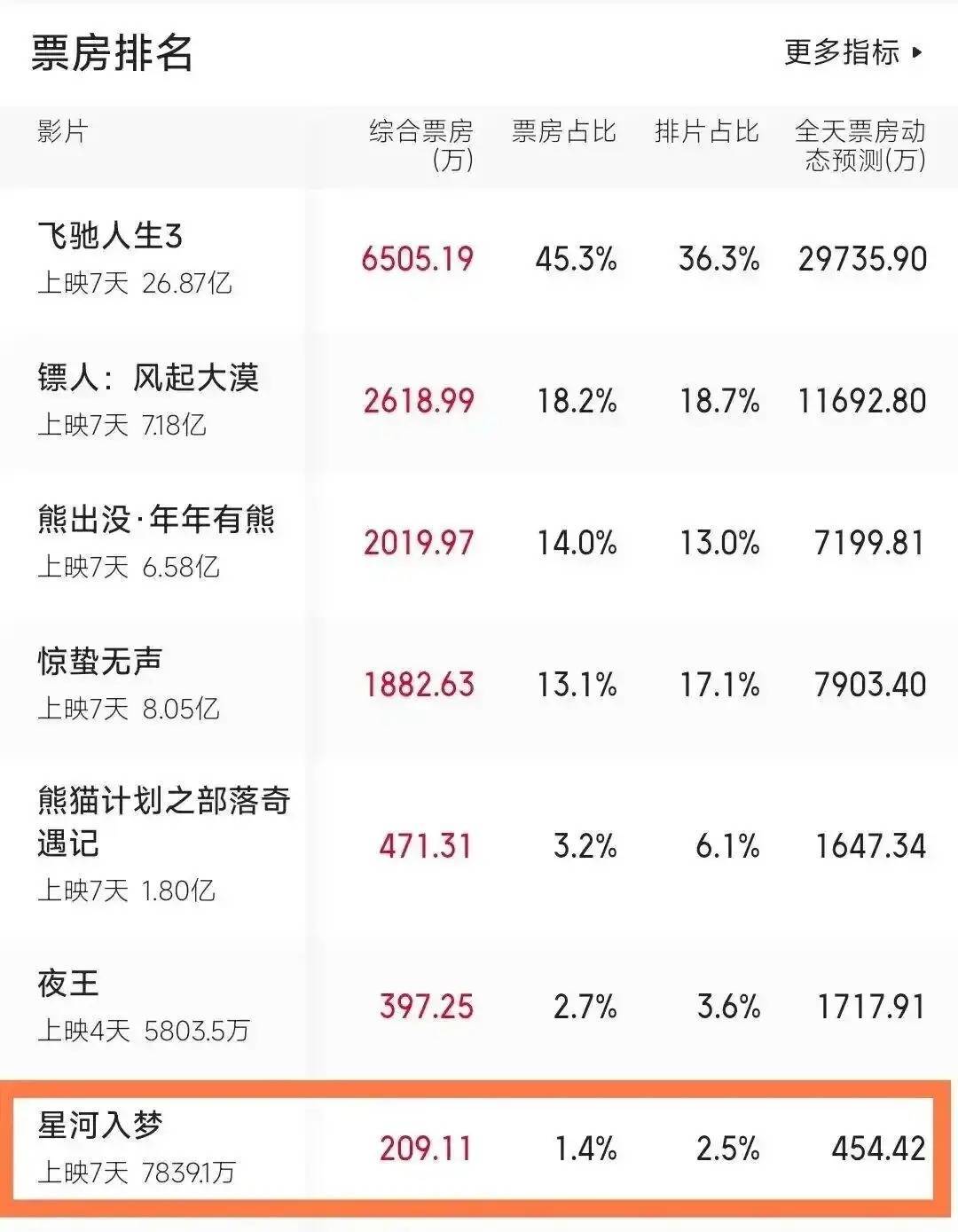The width and height of the screenshot is (958, 1232).
Task: Open 更多指标 for more metrics
Action: (853, 52)
